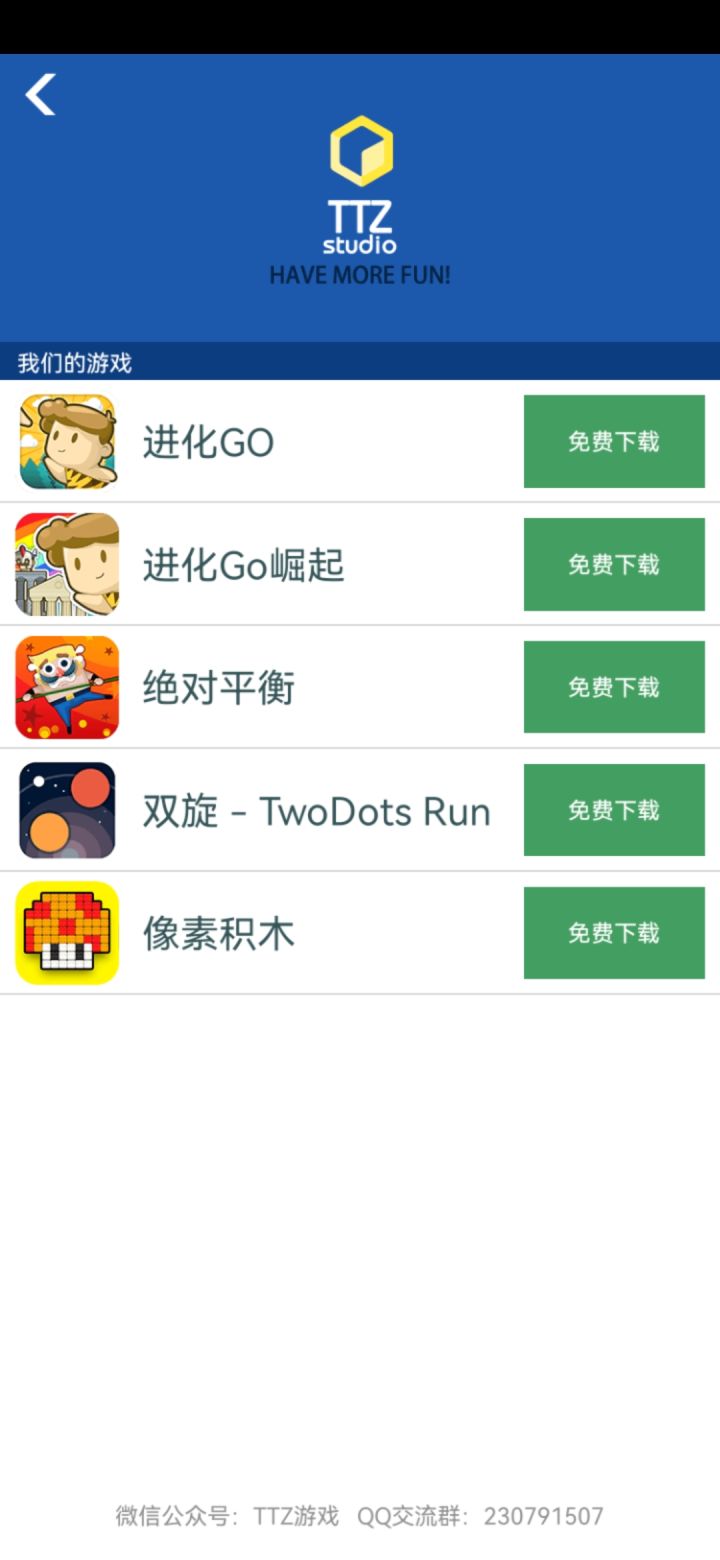Screen dimensions: 720x1560
Task: Download 进化Go崛起 with its 免费下载 button
Action: pyautogui.click(x=614, y=563)
